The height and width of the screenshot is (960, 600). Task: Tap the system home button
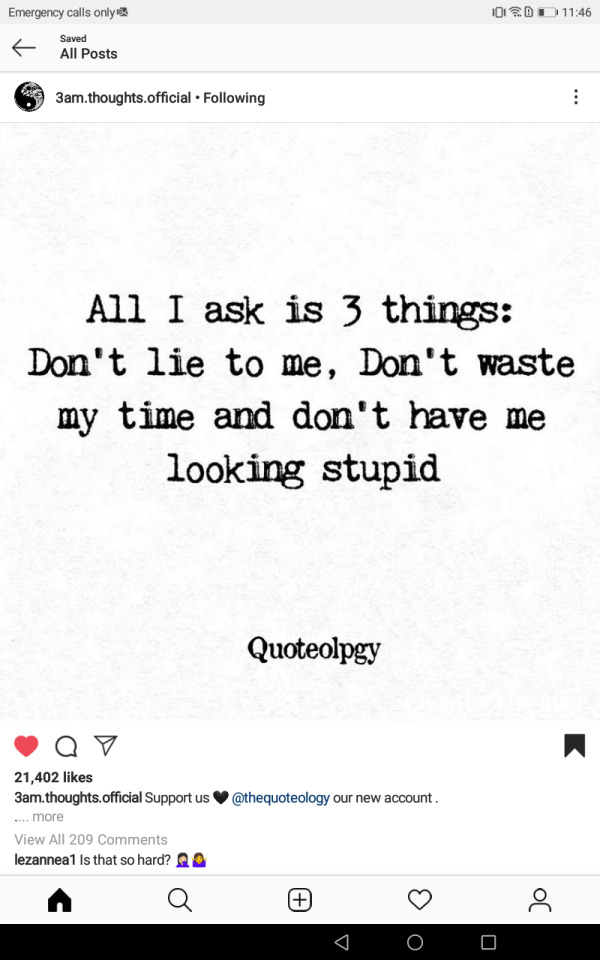point(415,942)
